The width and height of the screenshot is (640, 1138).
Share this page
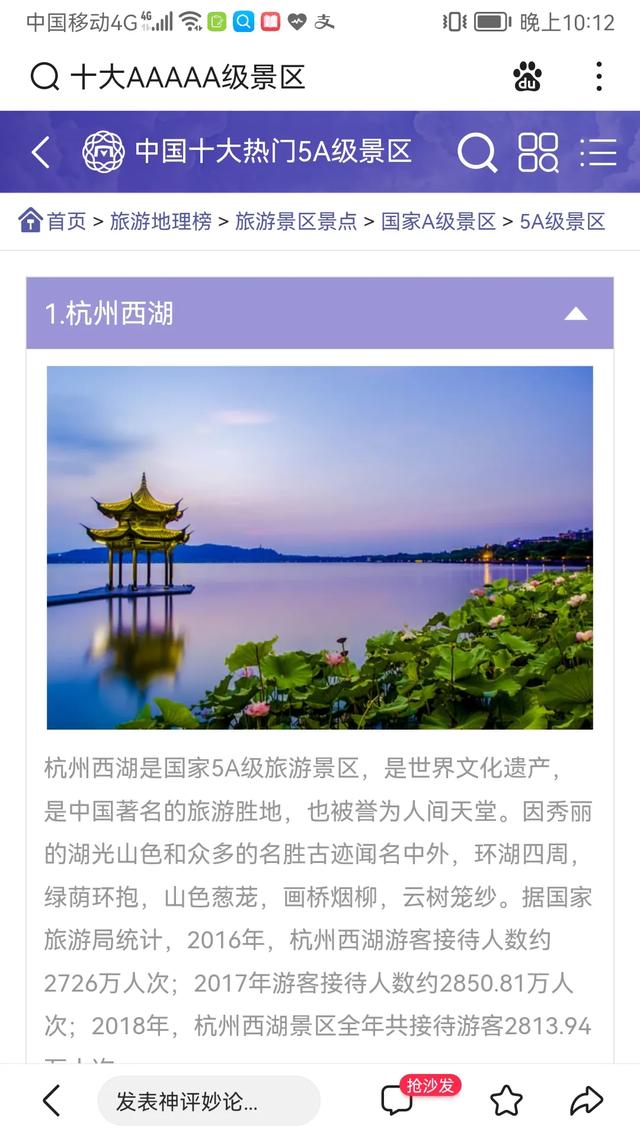coord(586,1101)
